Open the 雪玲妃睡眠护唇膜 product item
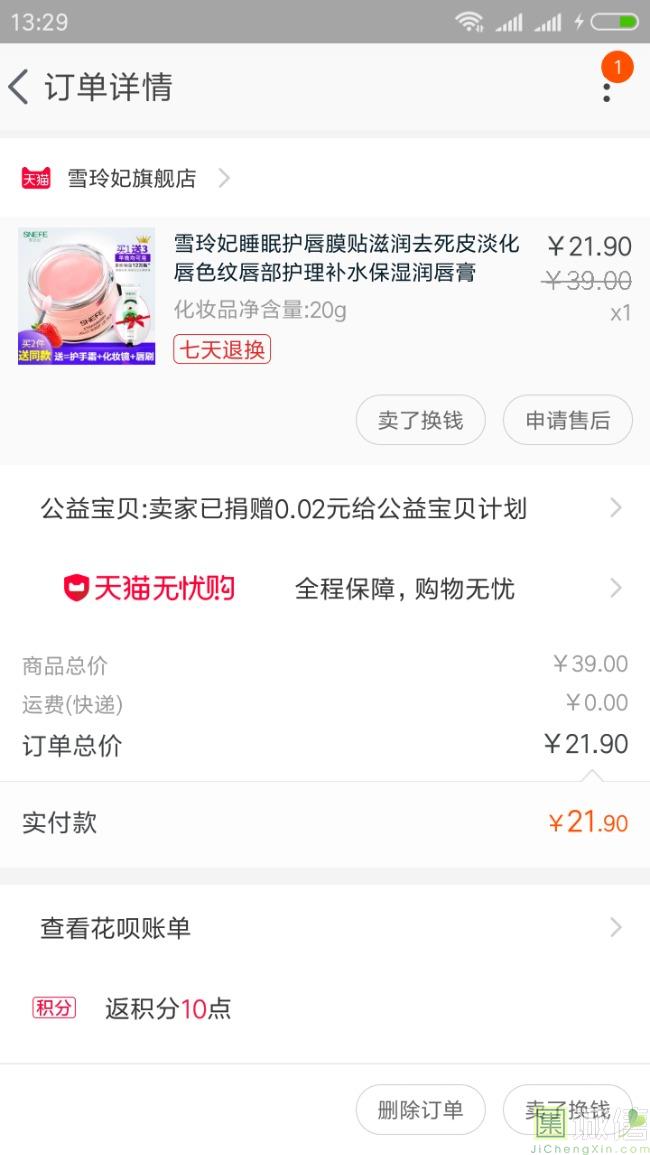This screenshot has height=1155, width=650. pos(345,258)
